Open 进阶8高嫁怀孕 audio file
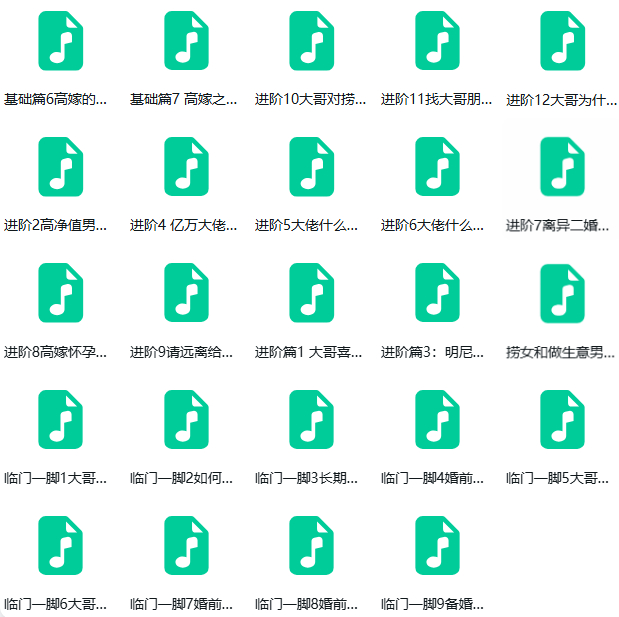619x617 pixels. 59,293
